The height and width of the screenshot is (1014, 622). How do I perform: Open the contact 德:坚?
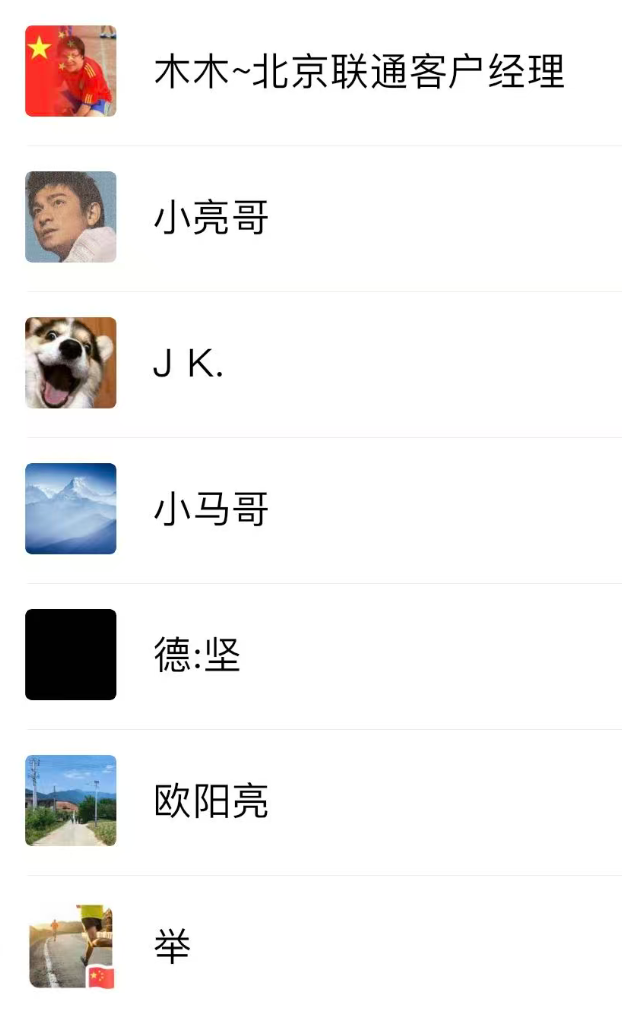pos(197,656)
